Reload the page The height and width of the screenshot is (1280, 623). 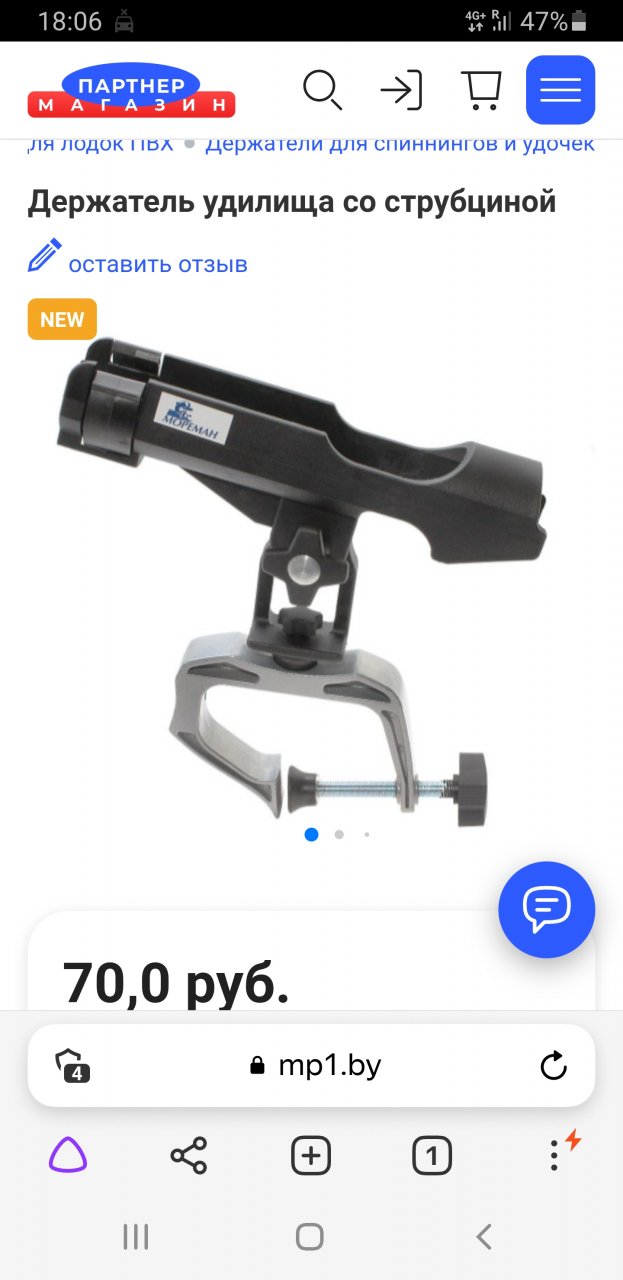[x=553, y=1066]
